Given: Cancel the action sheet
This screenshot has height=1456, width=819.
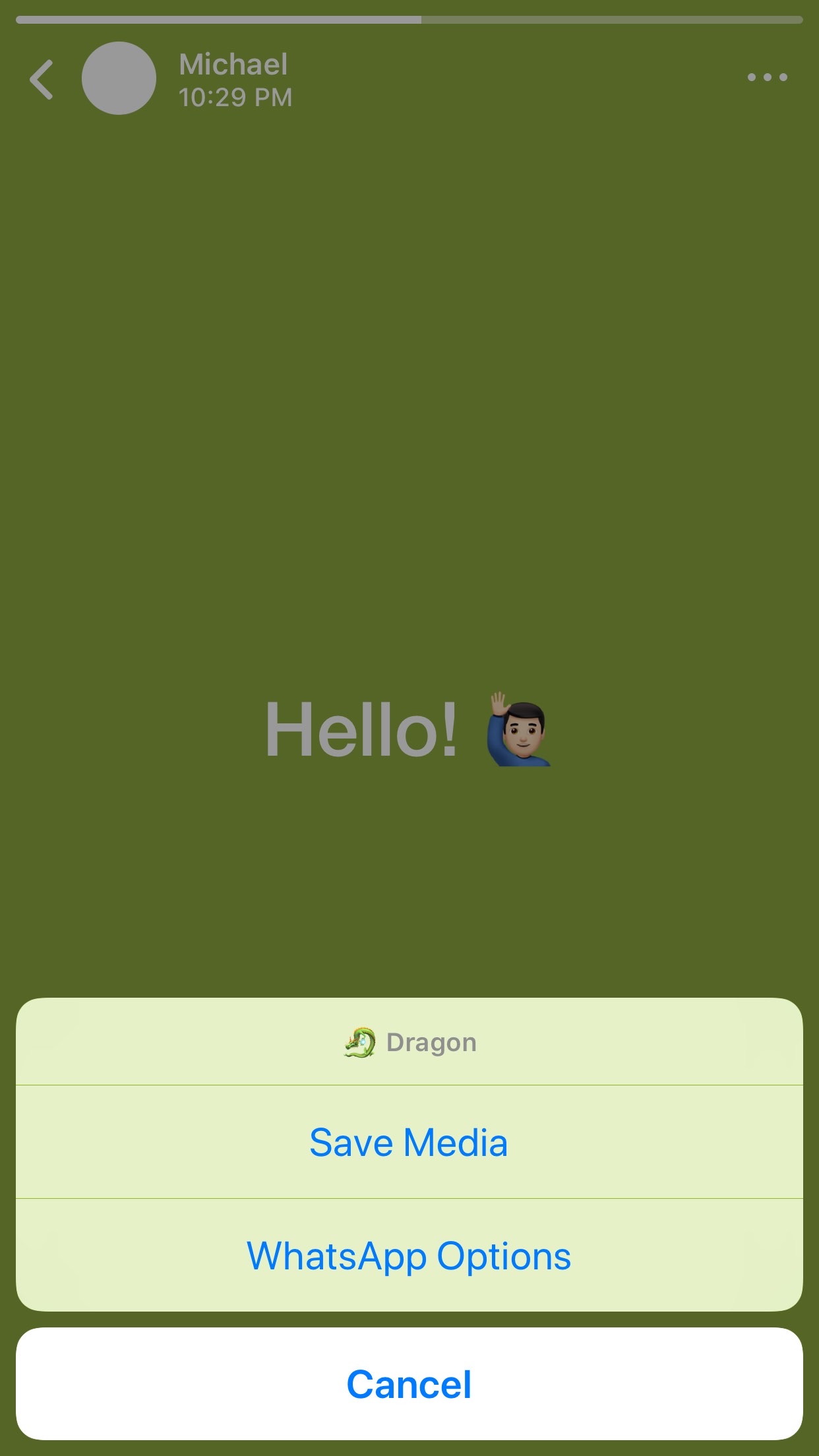Looking at the screenshot, I should point(409,1383).
